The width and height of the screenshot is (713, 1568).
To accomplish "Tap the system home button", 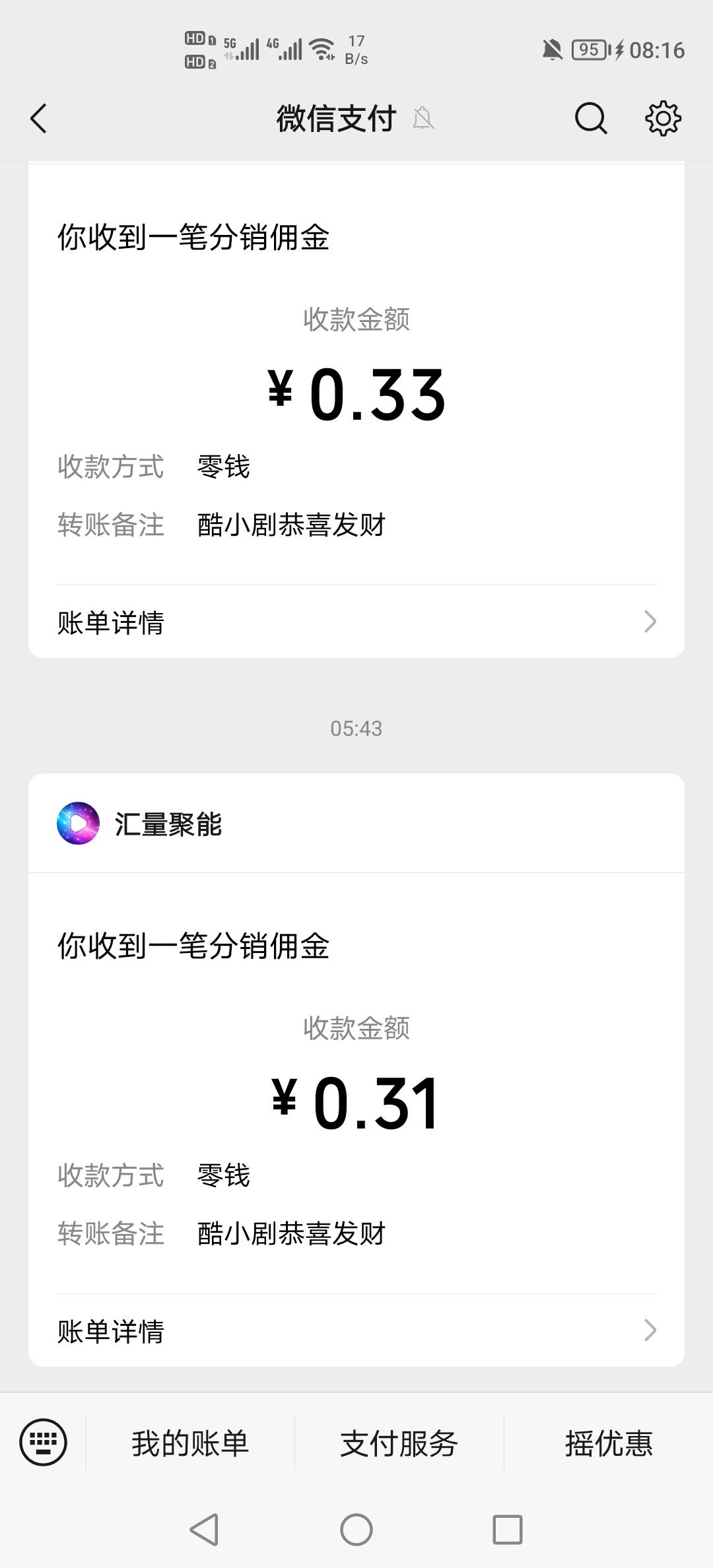I will pos(356,1530).
